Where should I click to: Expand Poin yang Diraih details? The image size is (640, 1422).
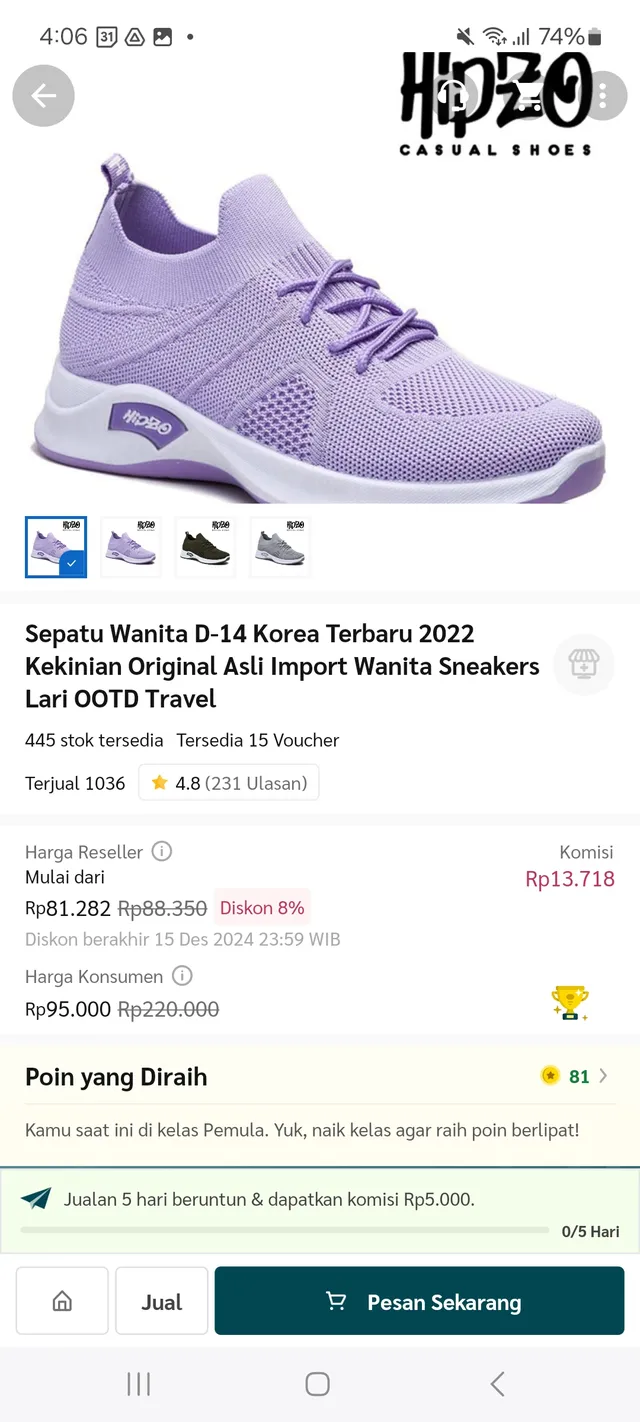602,1076
